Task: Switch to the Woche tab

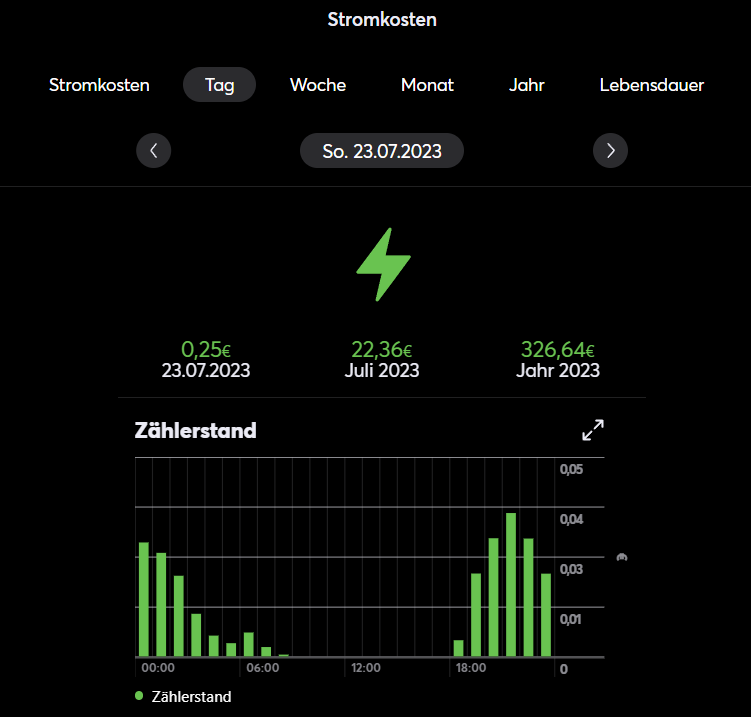Action: 318,85
